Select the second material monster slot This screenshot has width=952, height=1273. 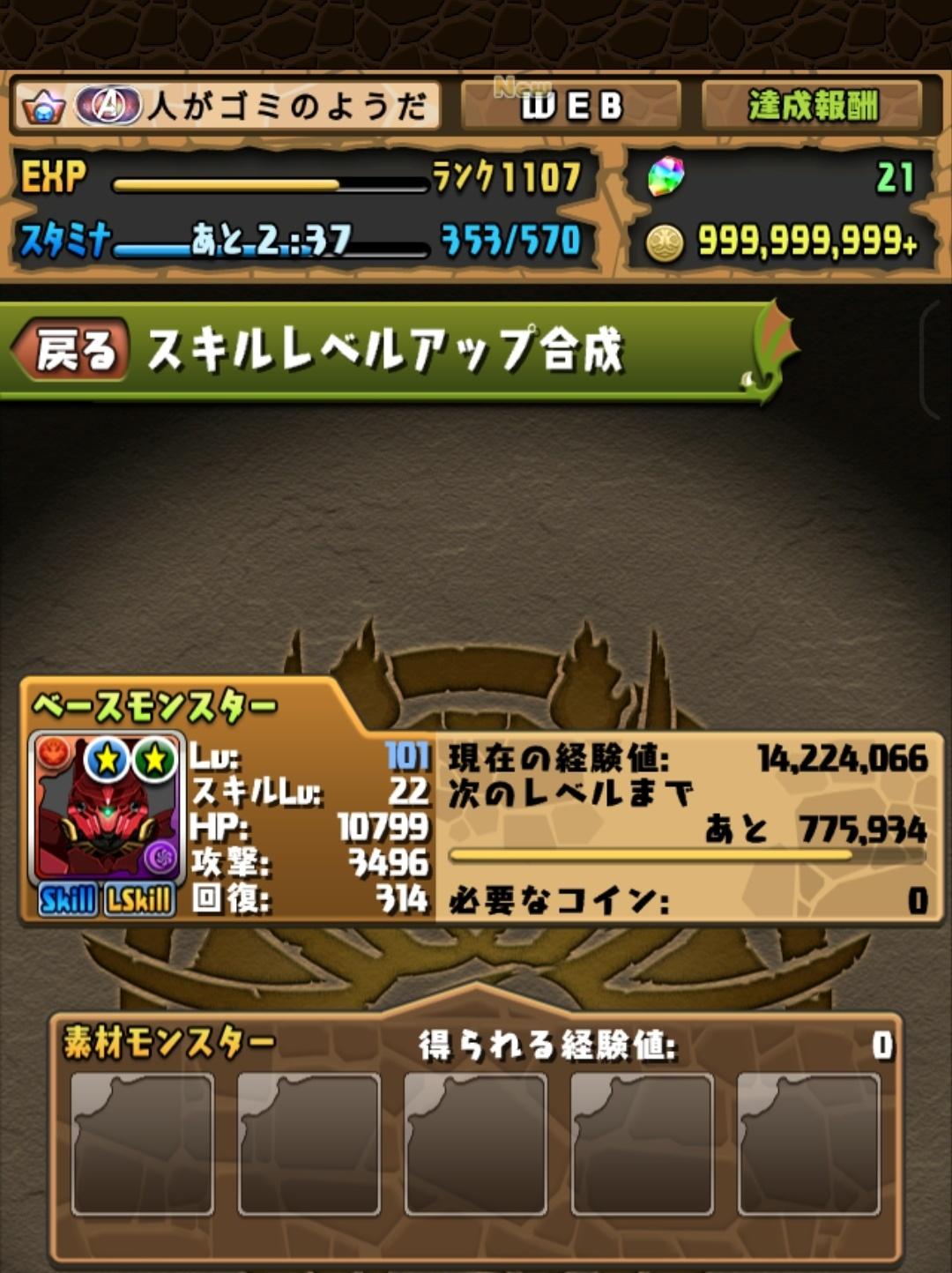pos(309,1144)
